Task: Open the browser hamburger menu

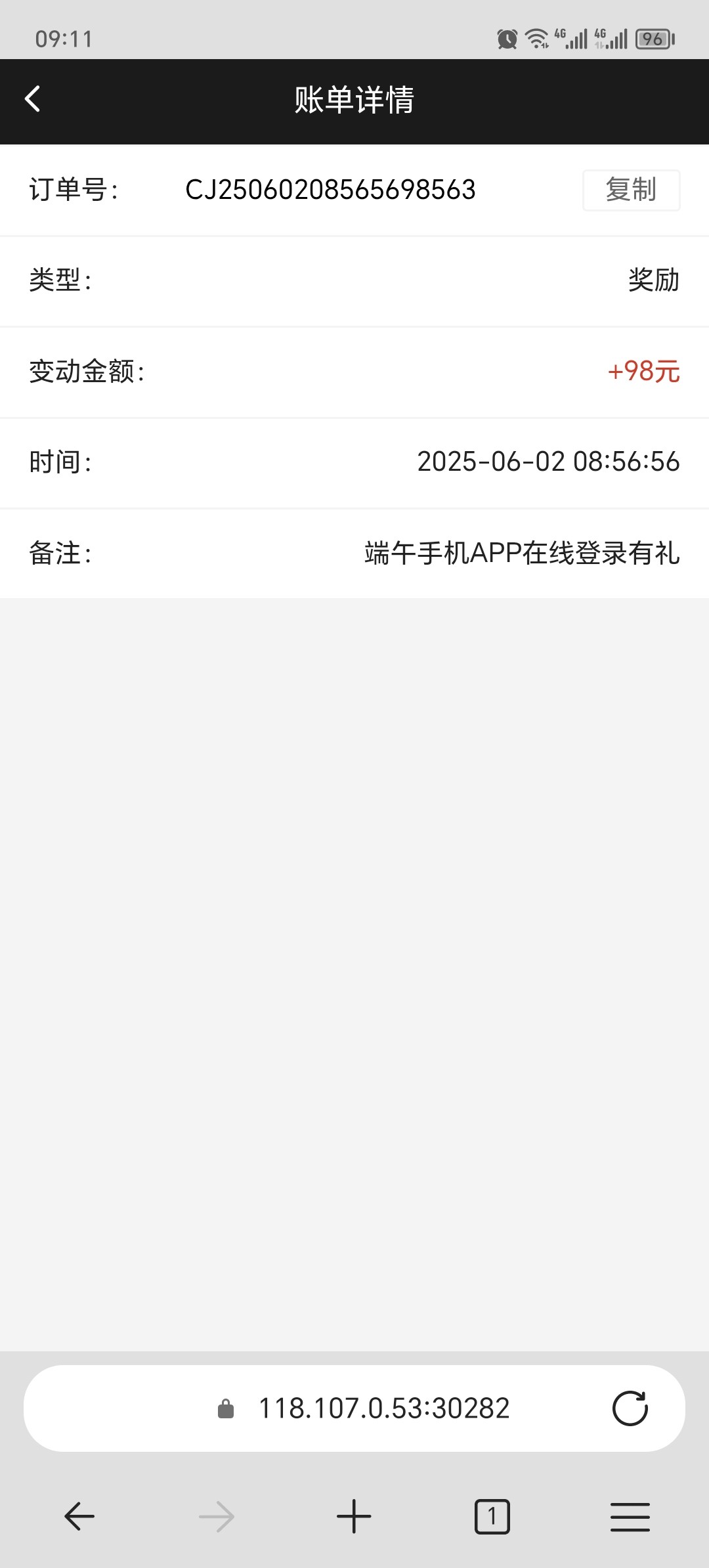Action: click(x=630, y=1517)
